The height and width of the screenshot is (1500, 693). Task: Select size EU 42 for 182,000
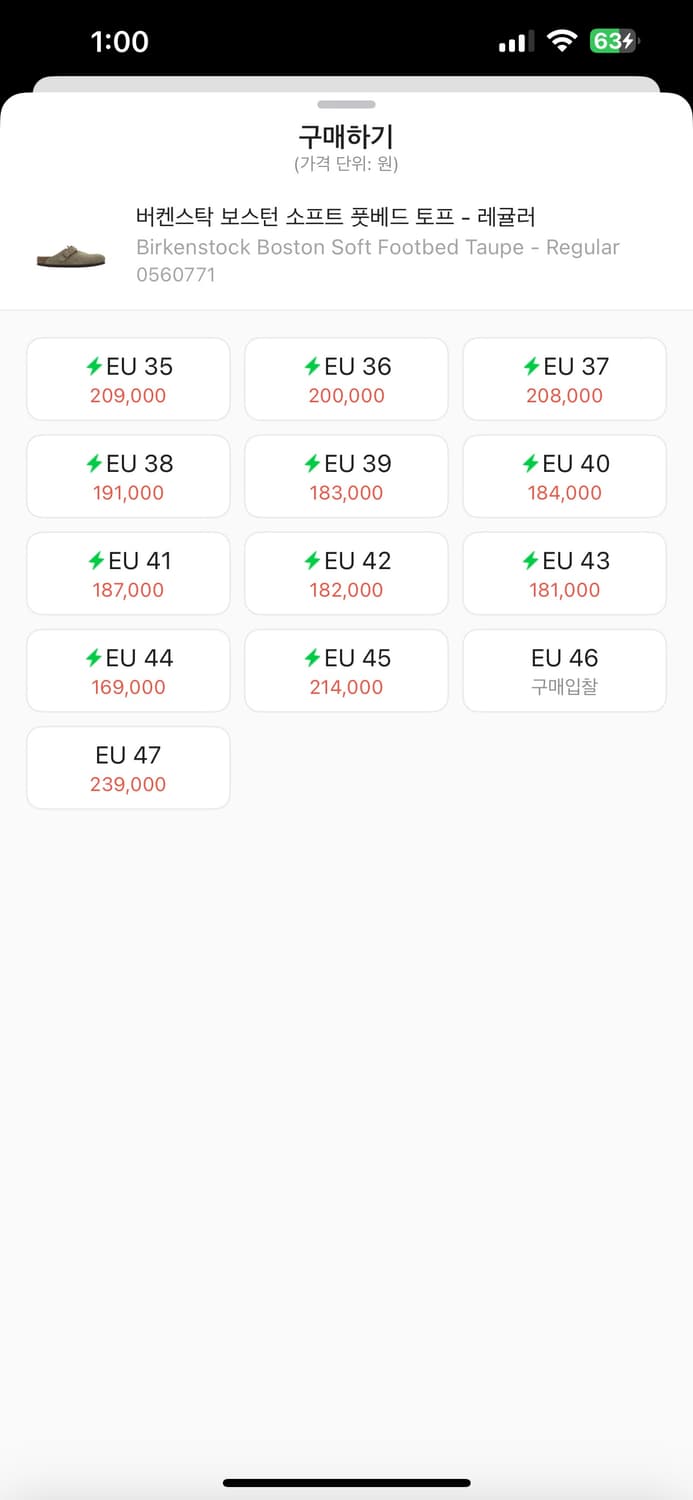(346, 573)
